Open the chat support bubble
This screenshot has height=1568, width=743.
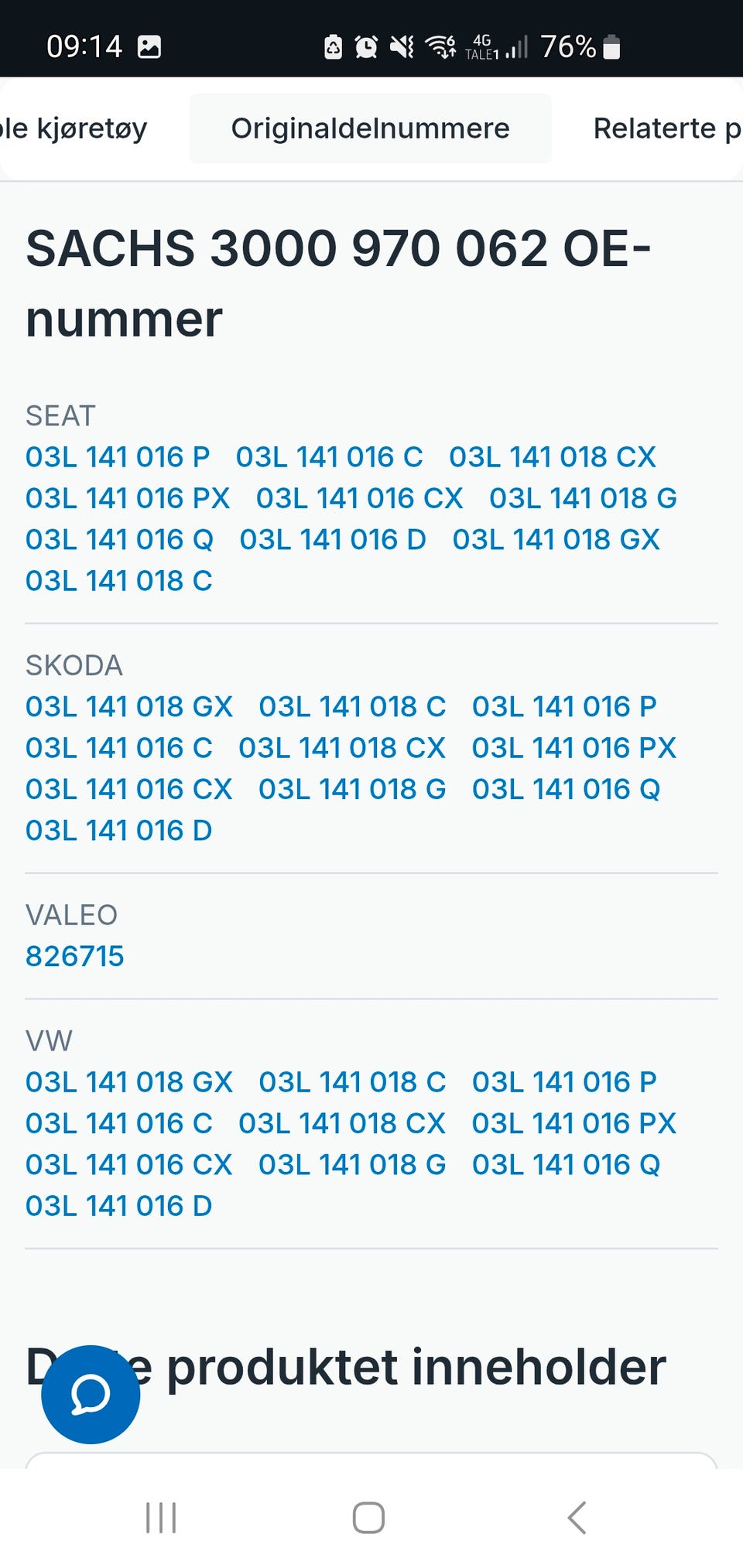tap(91, 1394)
